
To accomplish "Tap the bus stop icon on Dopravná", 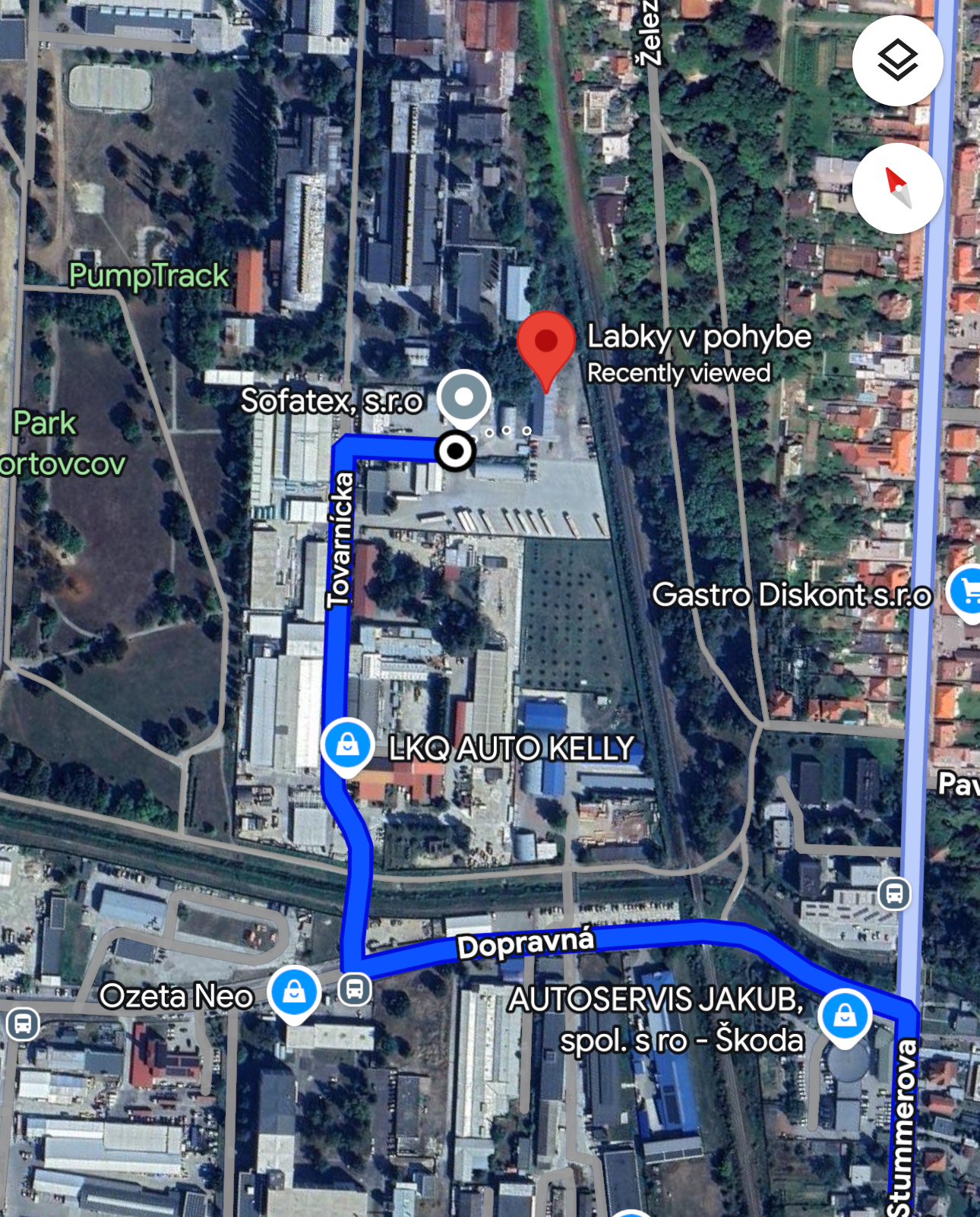I will pyautogui.click(x=355, y=989).
